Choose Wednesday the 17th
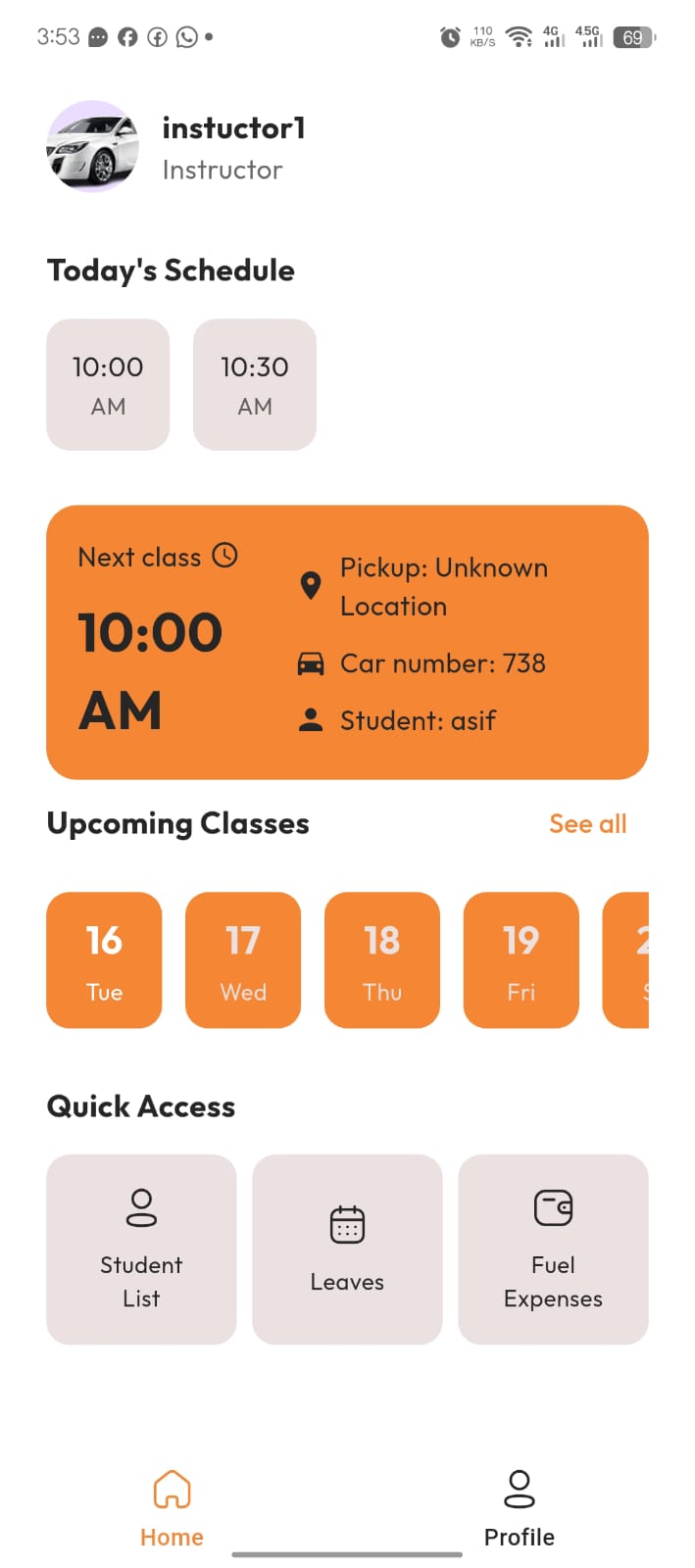Image resolution: width=695 pixels, height=1568 pixels. coord(243,959)
